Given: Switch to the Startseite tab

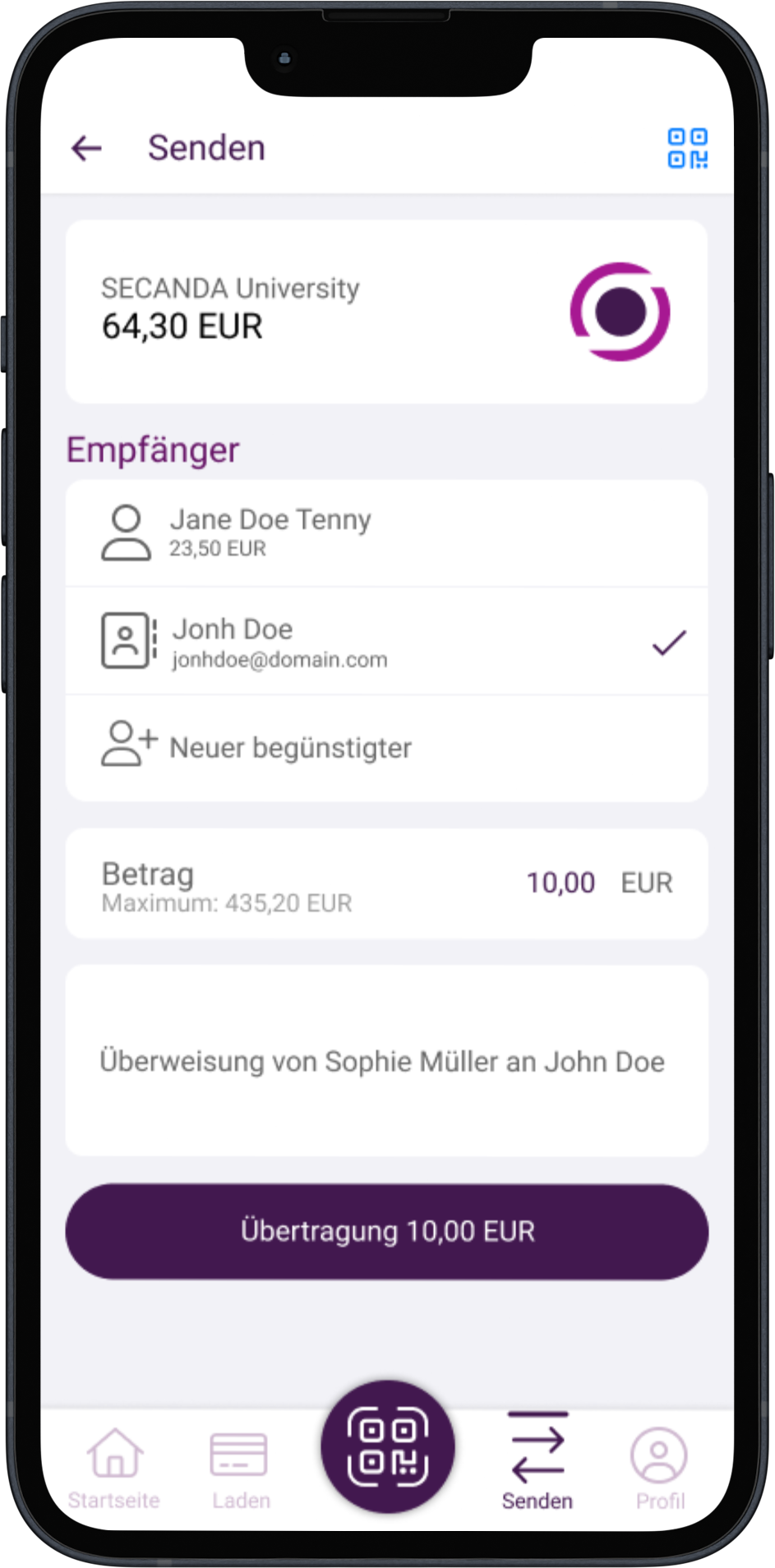Looking at the screenshot, I should (x=114, y=1469).
